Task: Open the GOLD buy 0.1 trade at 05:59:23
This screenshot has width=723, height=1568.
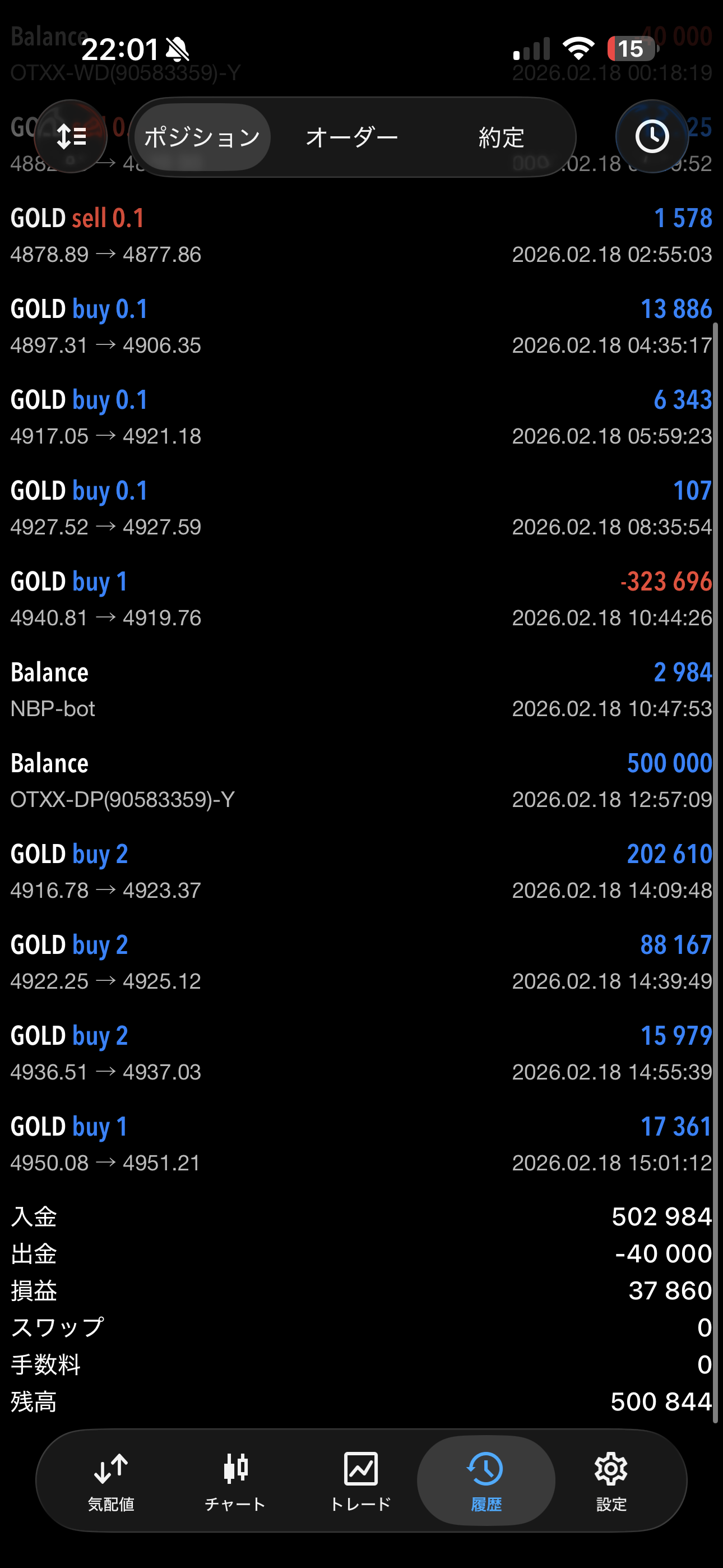Action: coord(361,418)
